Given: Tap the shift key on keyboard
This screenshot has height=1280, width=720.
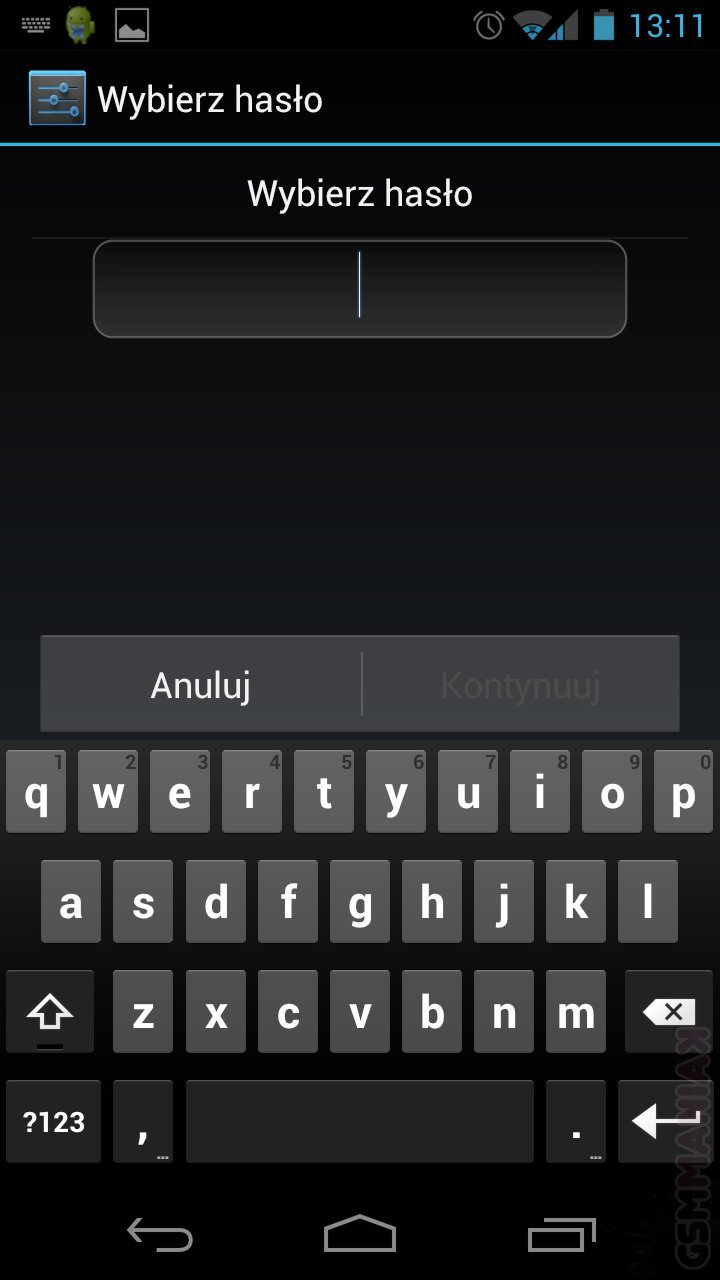Looking at the screenshot, I should click(50, 1012).
